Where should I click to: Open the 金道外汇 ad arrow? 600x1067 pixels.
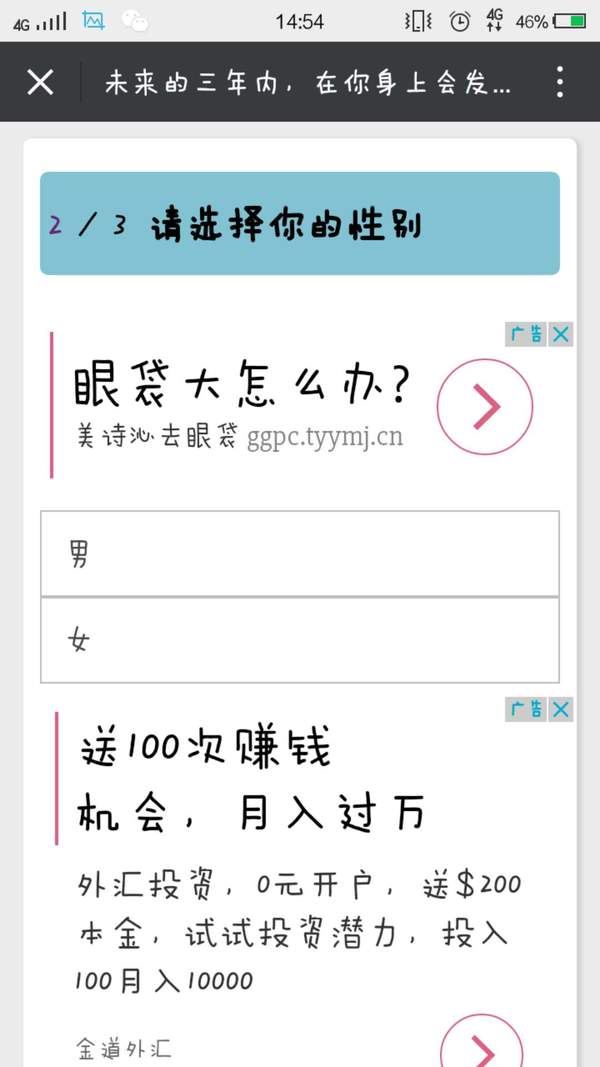[x=483, y=1045]
